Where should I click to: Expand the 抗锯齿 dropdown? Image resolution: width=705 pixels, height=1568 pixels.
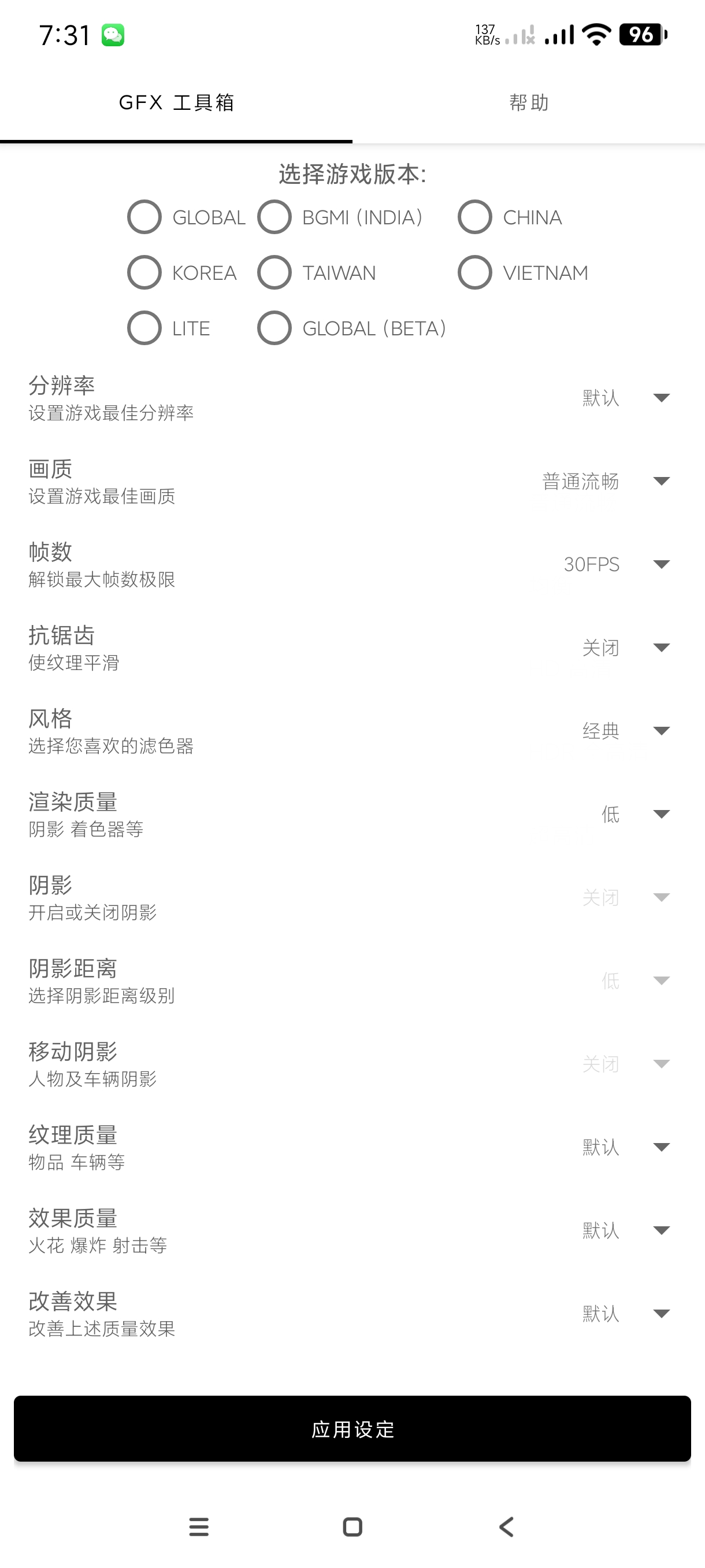click(x=626, y=648)
